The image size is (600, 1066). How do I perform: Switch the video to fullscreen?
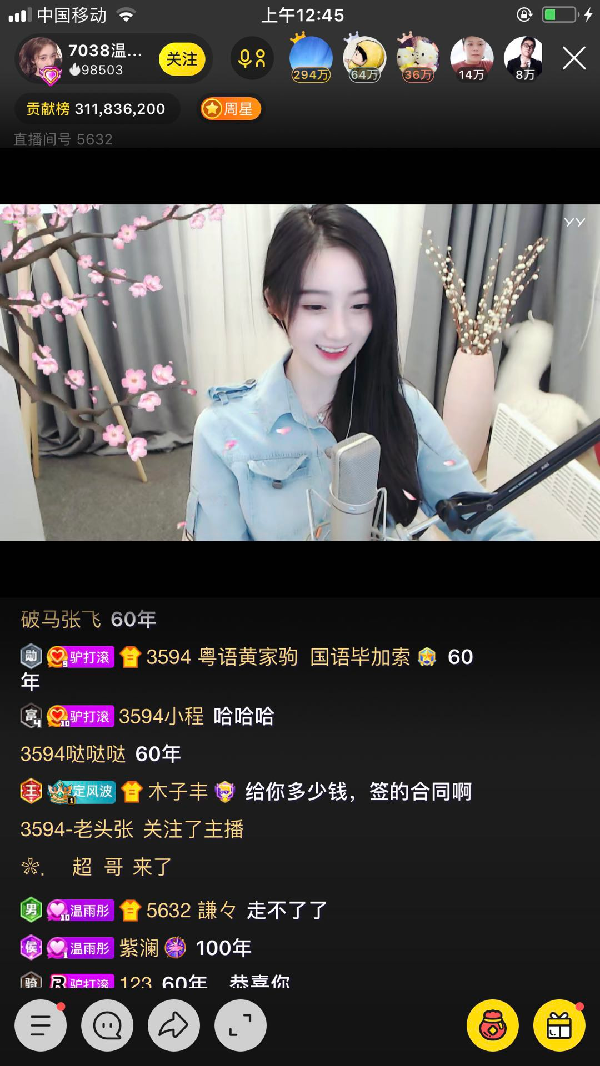(241, 1025)
